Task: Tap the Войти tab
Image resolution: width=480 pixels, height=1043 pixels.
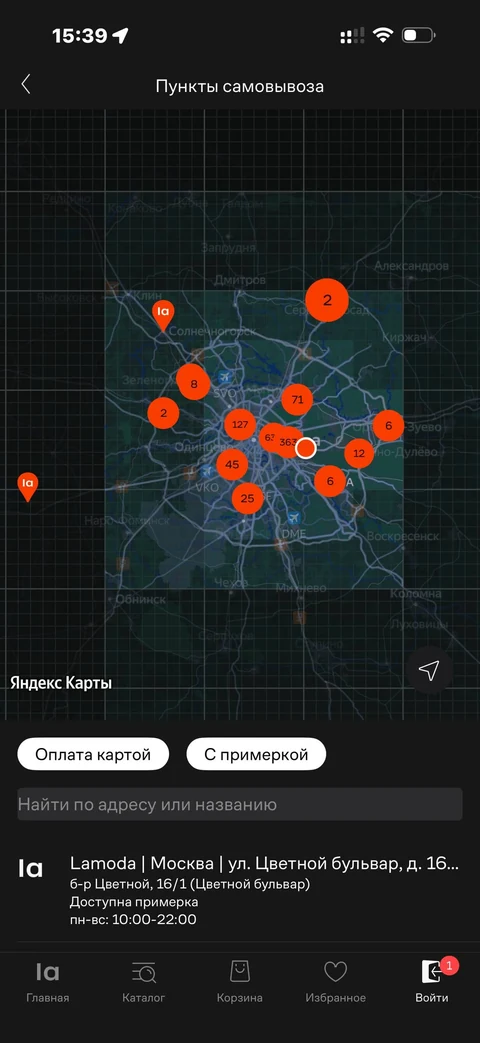Action: point(432,982)
